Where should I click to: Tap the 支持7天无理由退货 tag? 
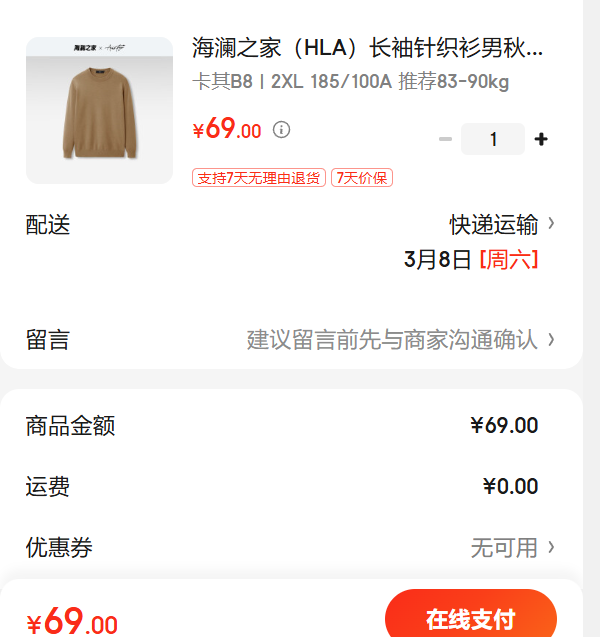point(259,178)
